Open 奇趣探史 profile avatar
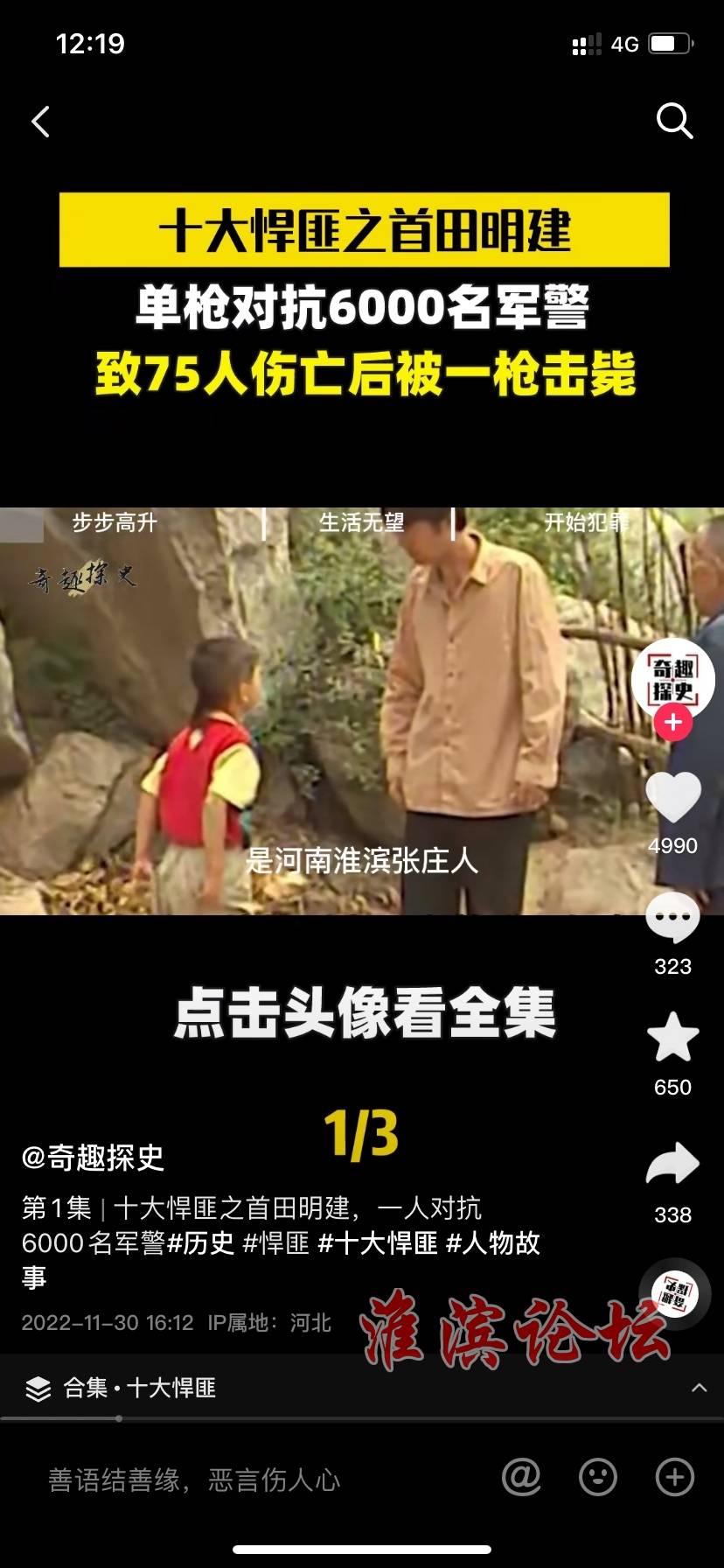This screenshot has width=724, height=1568. (672, 680)
